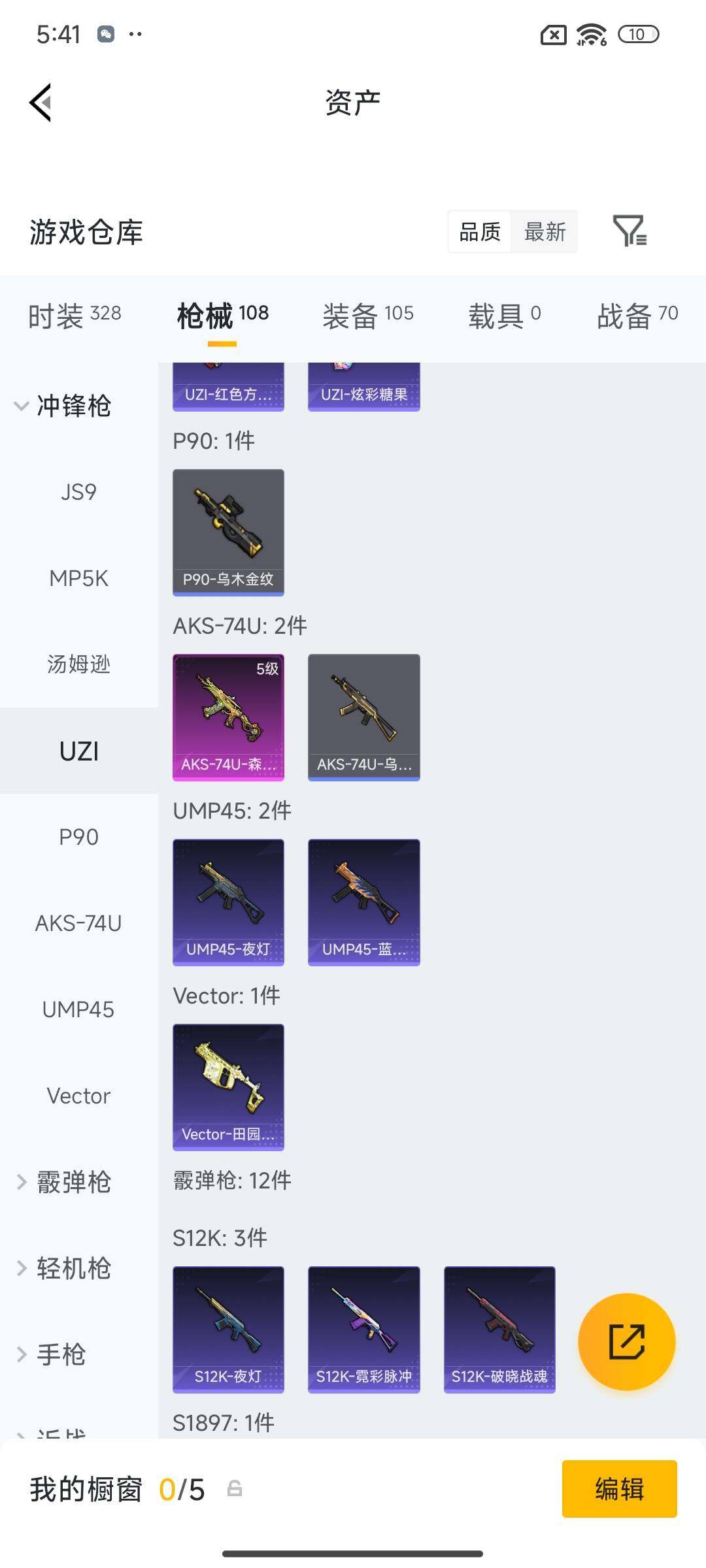Jump to MP5K in the sidebar

pyautogui.click(x=78, y=578)
